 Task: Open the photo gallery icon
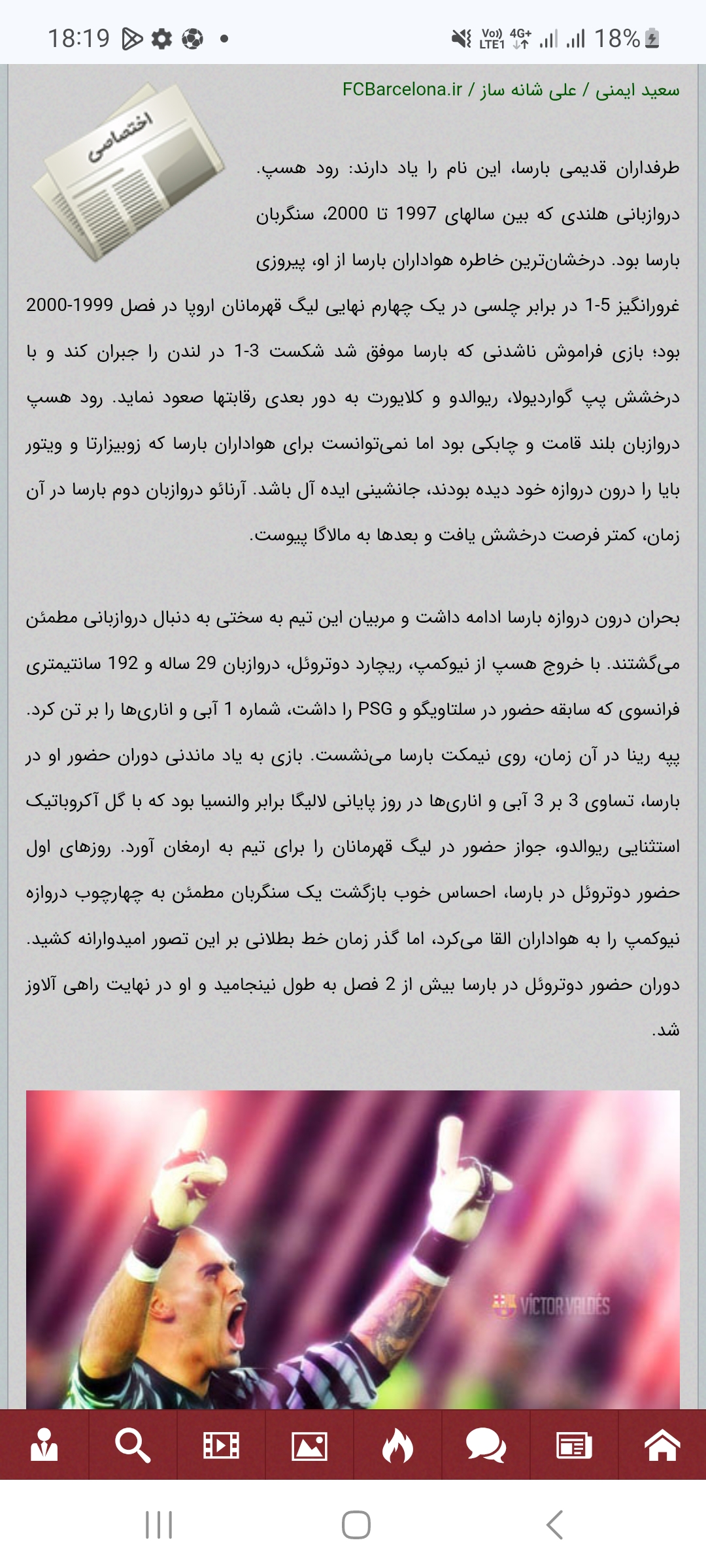coord(309,1445)
